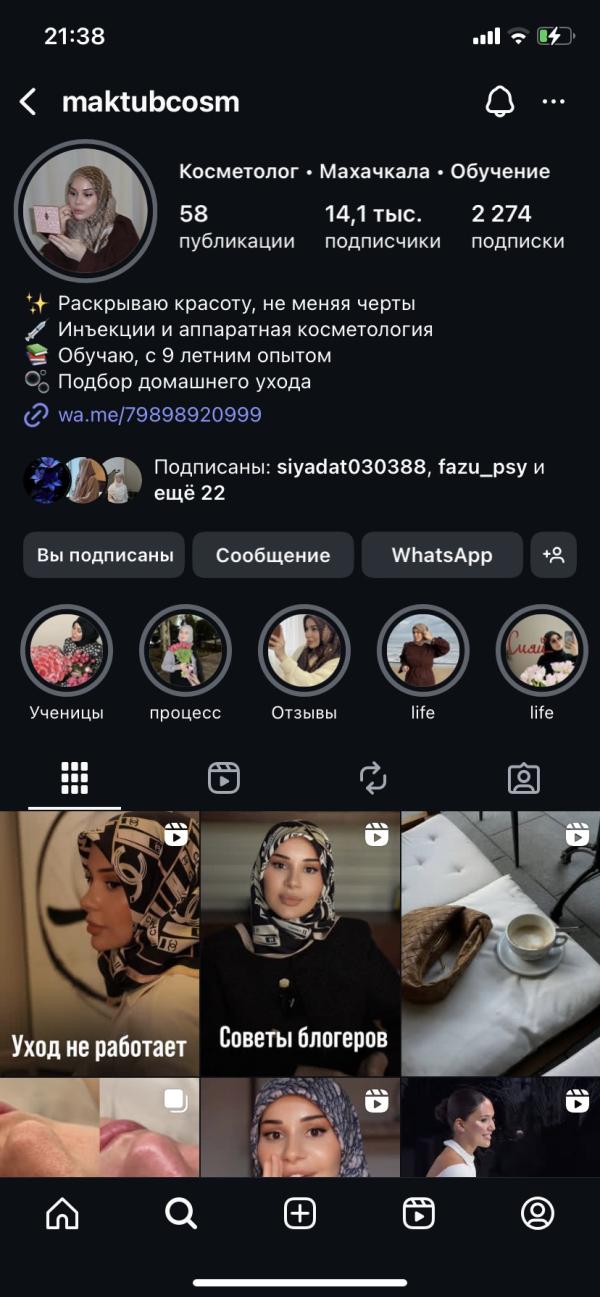The height and width of the screenshot is (1297, 600).
Task: Show suggested accounts with add-person icon
Action: pyautogui.click(x=553, y=555)
